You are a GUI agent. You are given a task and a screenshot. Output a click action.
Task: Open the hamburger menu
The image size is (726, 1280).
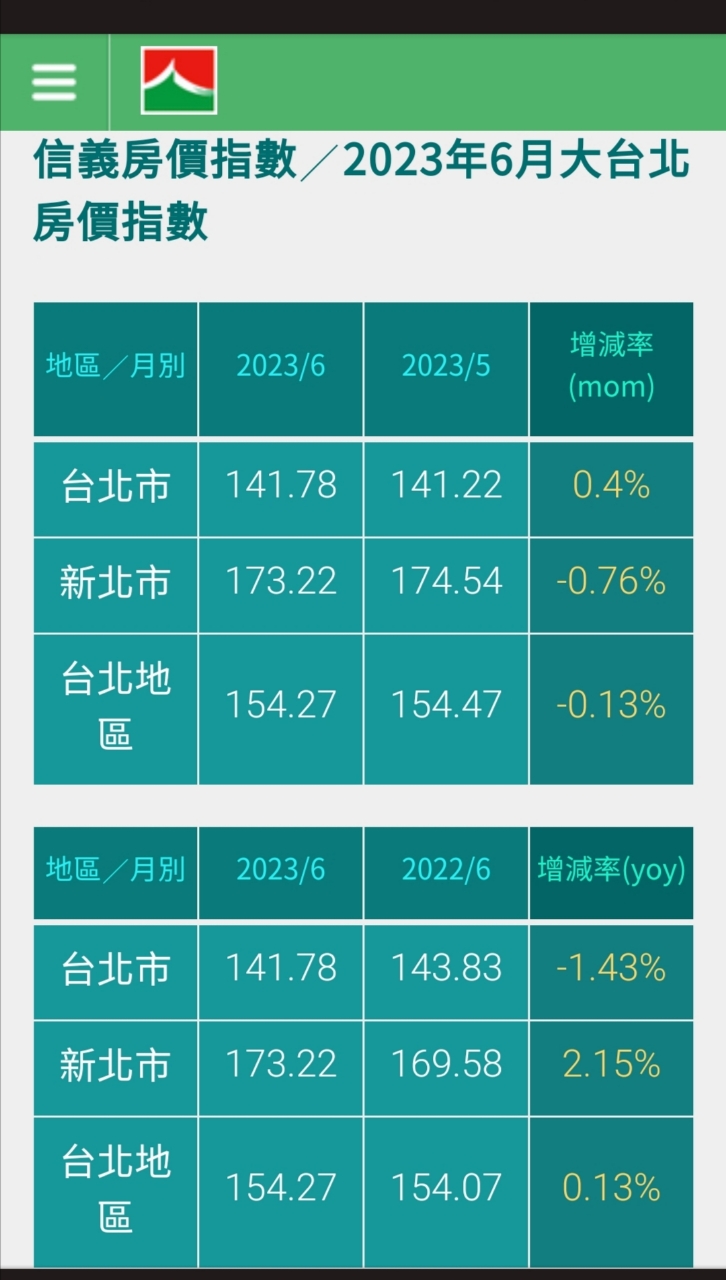[54, 82]
